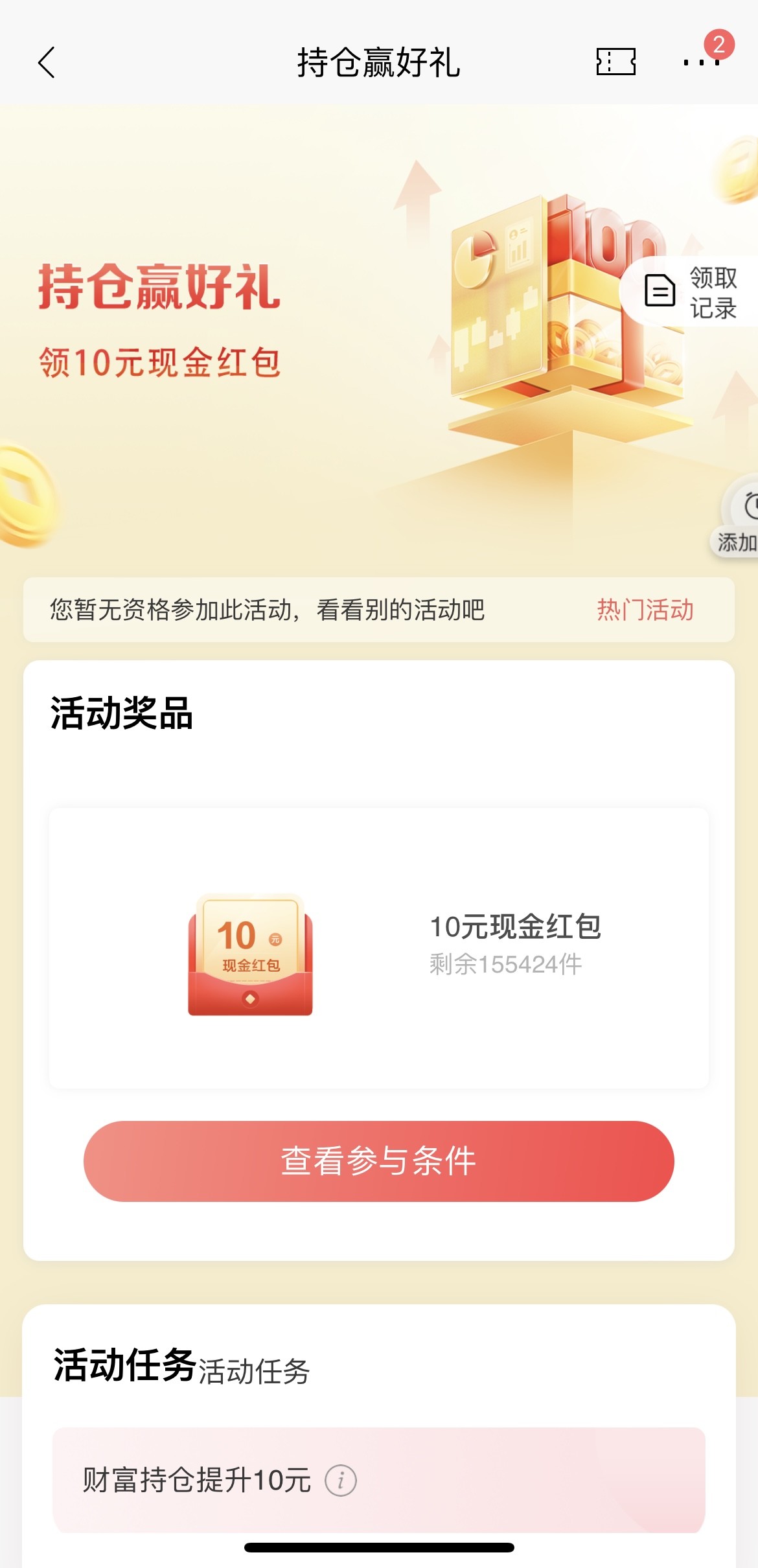Image resolution: width=758 pixels, height=1568 pixels.
Task: Go back using the top-left arrow
Action: click(47, 63)
